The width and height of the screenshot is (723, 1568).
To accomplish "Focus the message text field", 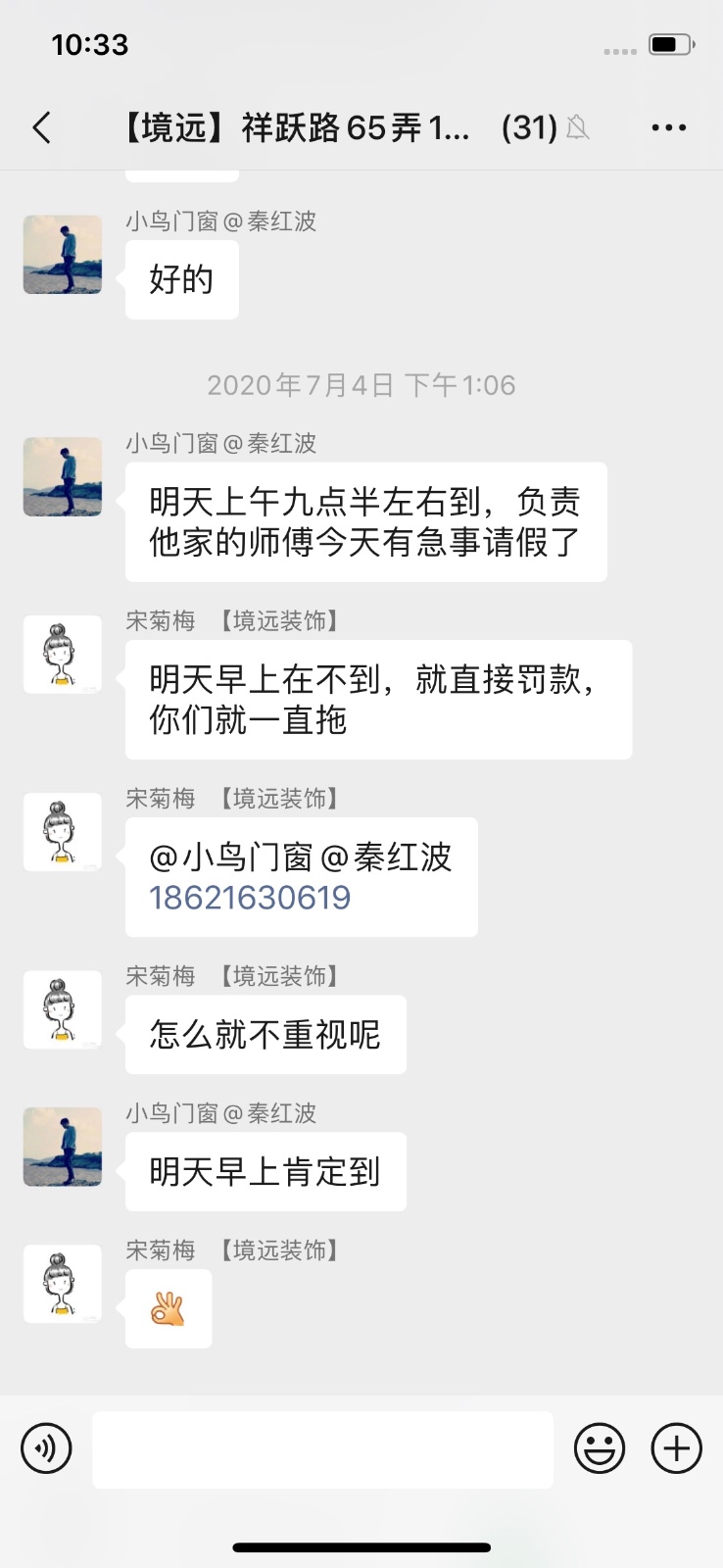I will (x=322, y=1449).
